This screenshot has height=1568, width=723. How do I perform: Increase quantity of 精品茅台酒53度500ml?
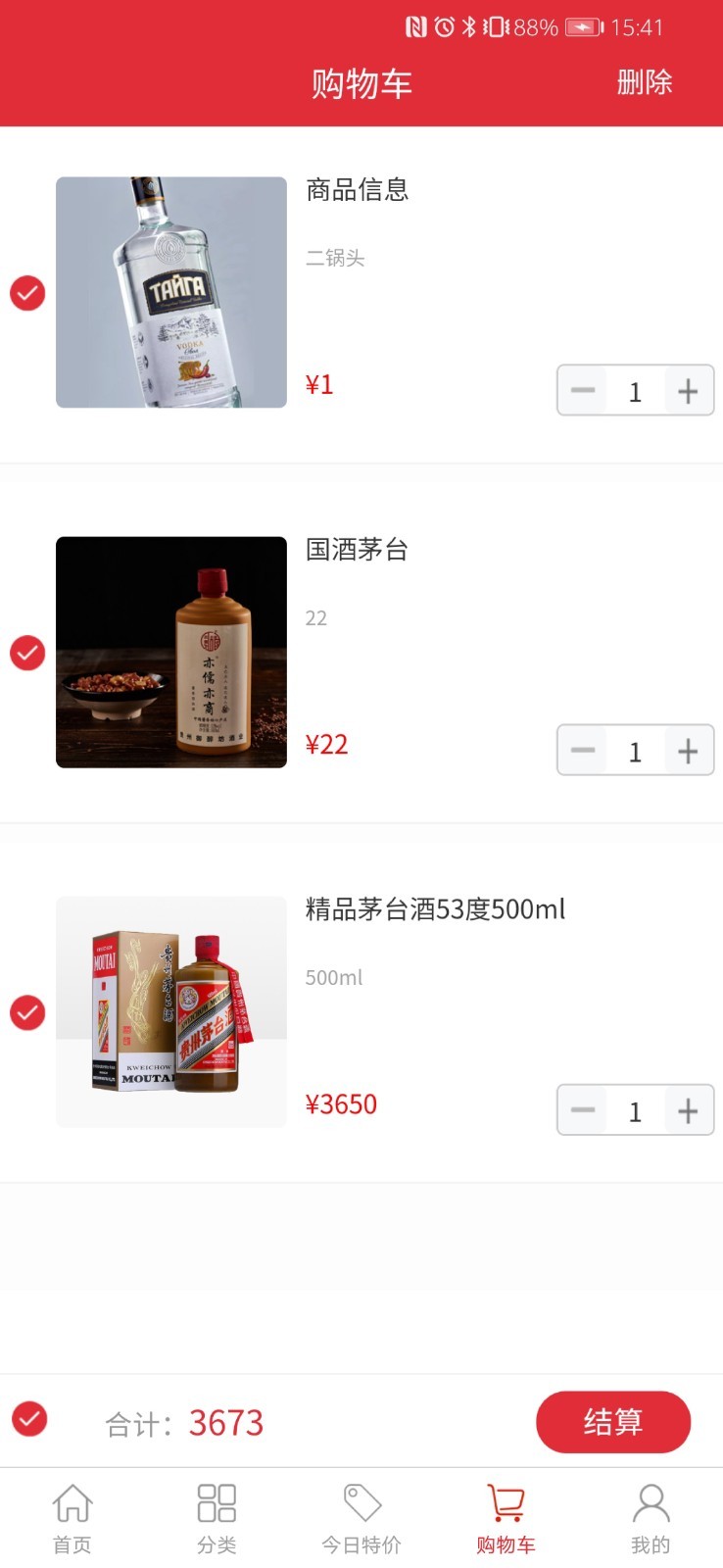tap(688, 1110)
